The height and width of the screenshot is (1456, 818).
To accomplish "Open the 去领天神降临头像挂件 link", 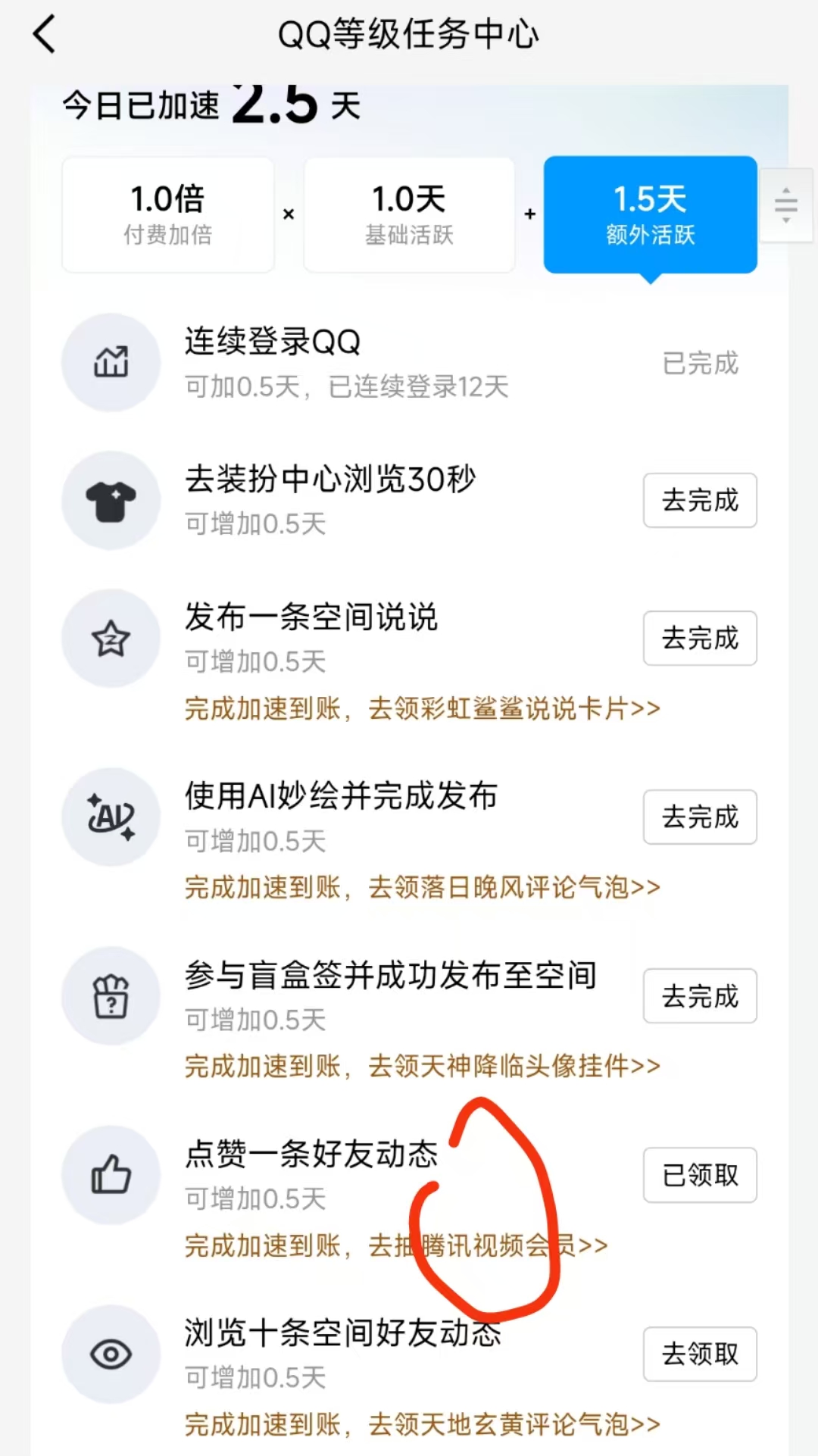I will pyautogui.click(x=514, y=1066).
